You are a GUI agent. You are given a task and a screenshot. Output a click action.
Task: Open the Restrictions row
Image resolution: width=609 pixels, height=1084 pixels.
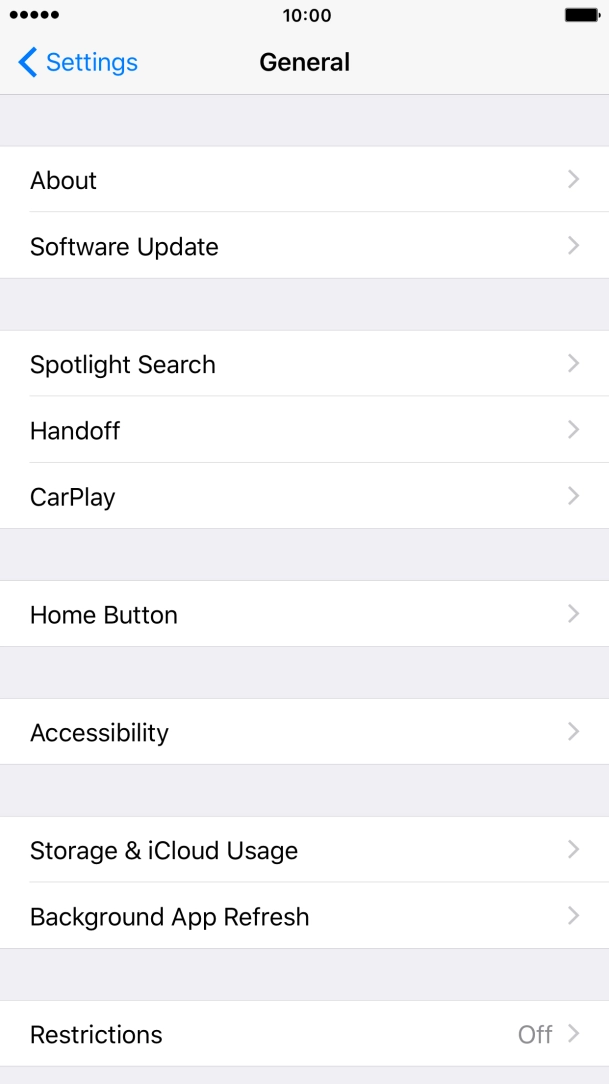pyautogui.click(x=304, y=1034)
